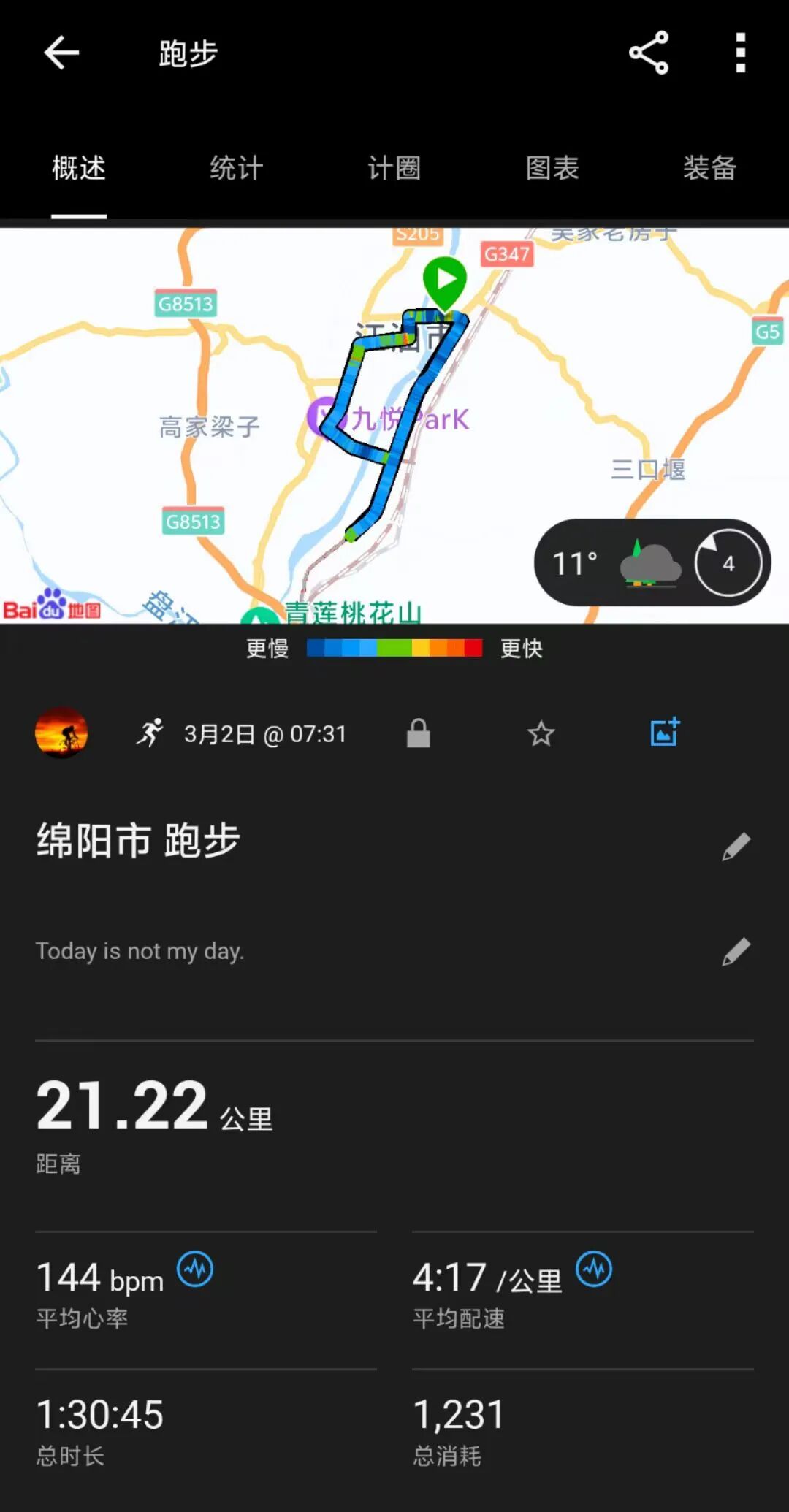Viewport: 789px width, 1512px height.
Task: Tap the 11° weather widget
Action: pyautogui.click(x=652, y=562)
